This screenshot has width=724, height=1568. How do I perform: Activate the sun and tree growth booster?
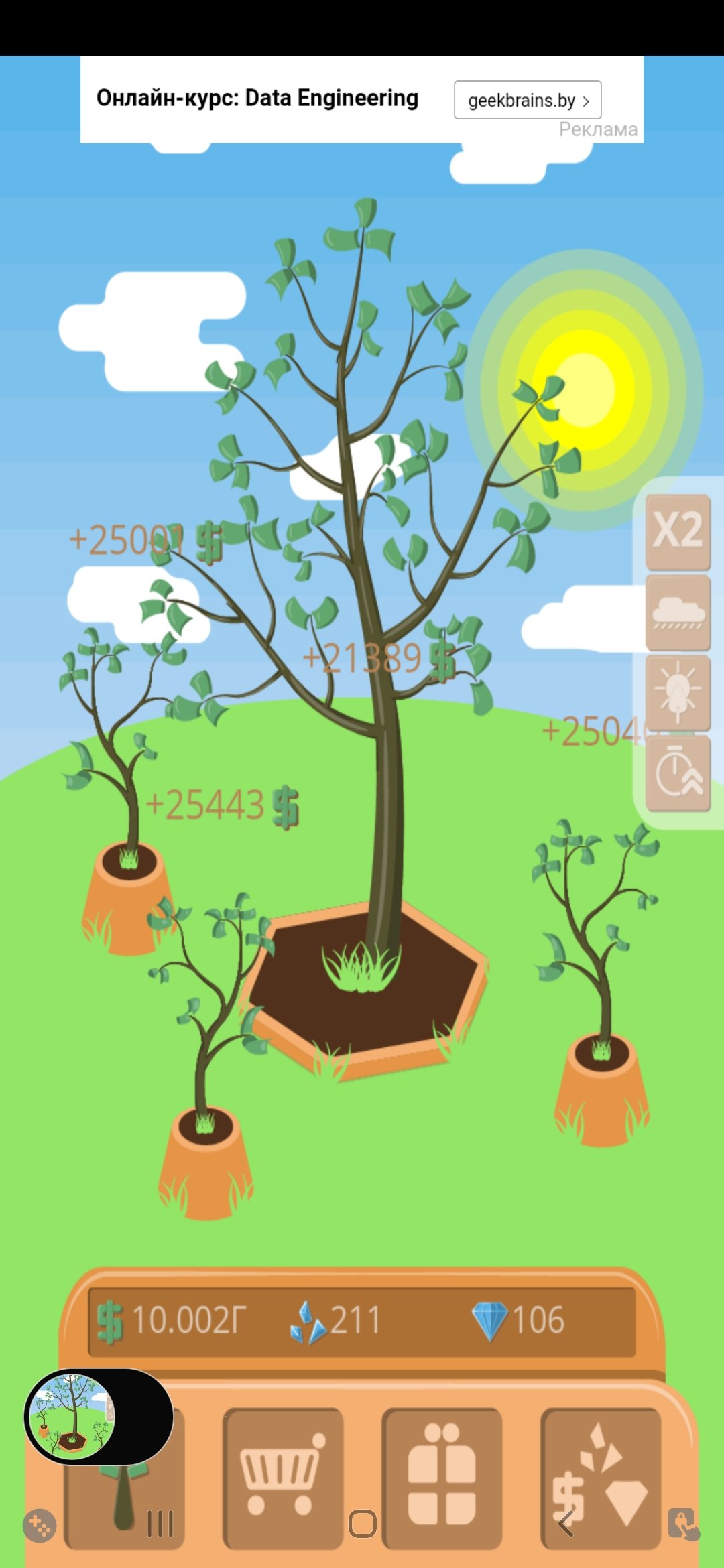678,693
